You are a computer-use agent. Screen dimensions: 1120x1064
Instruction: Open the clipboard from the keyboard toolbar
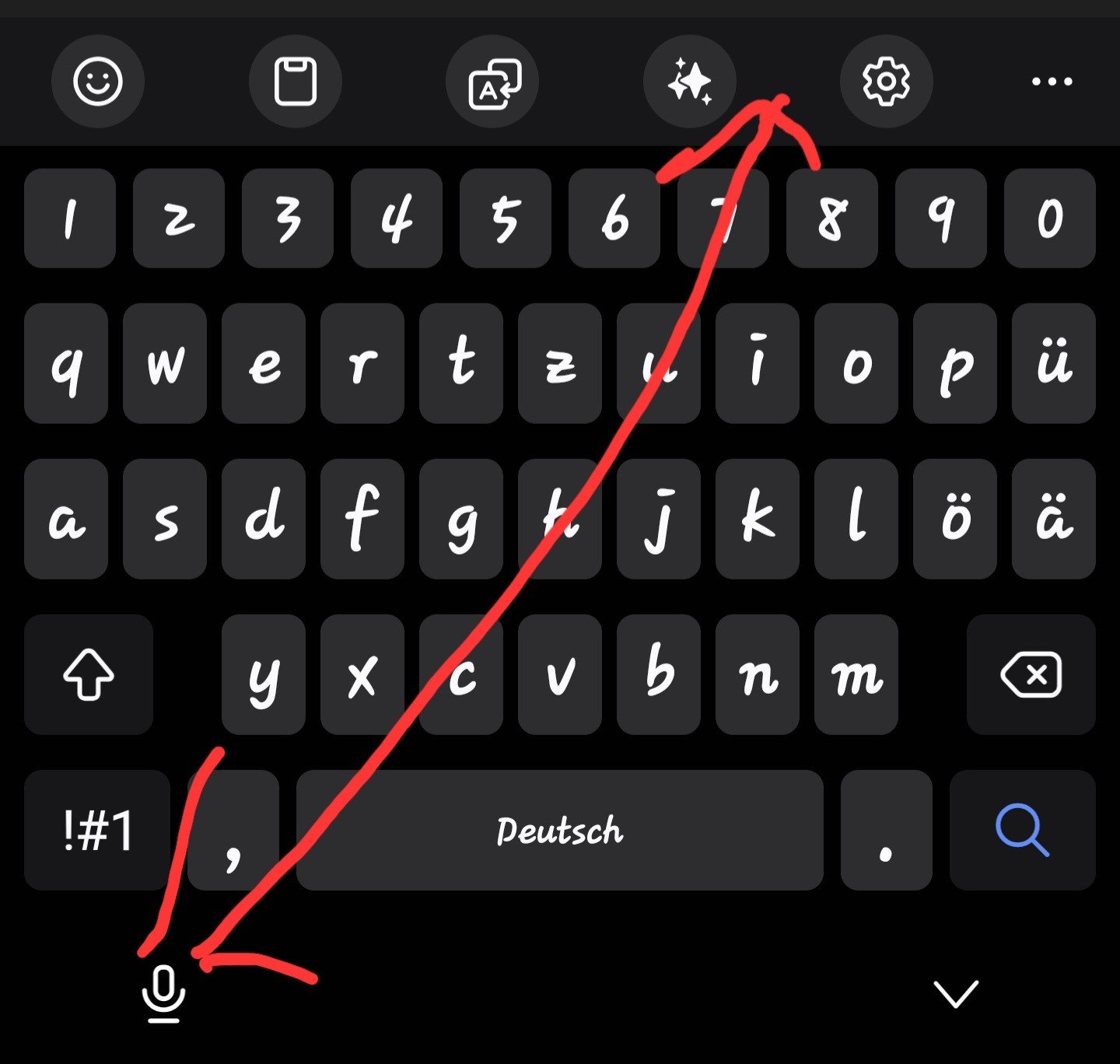click(296, 81)
